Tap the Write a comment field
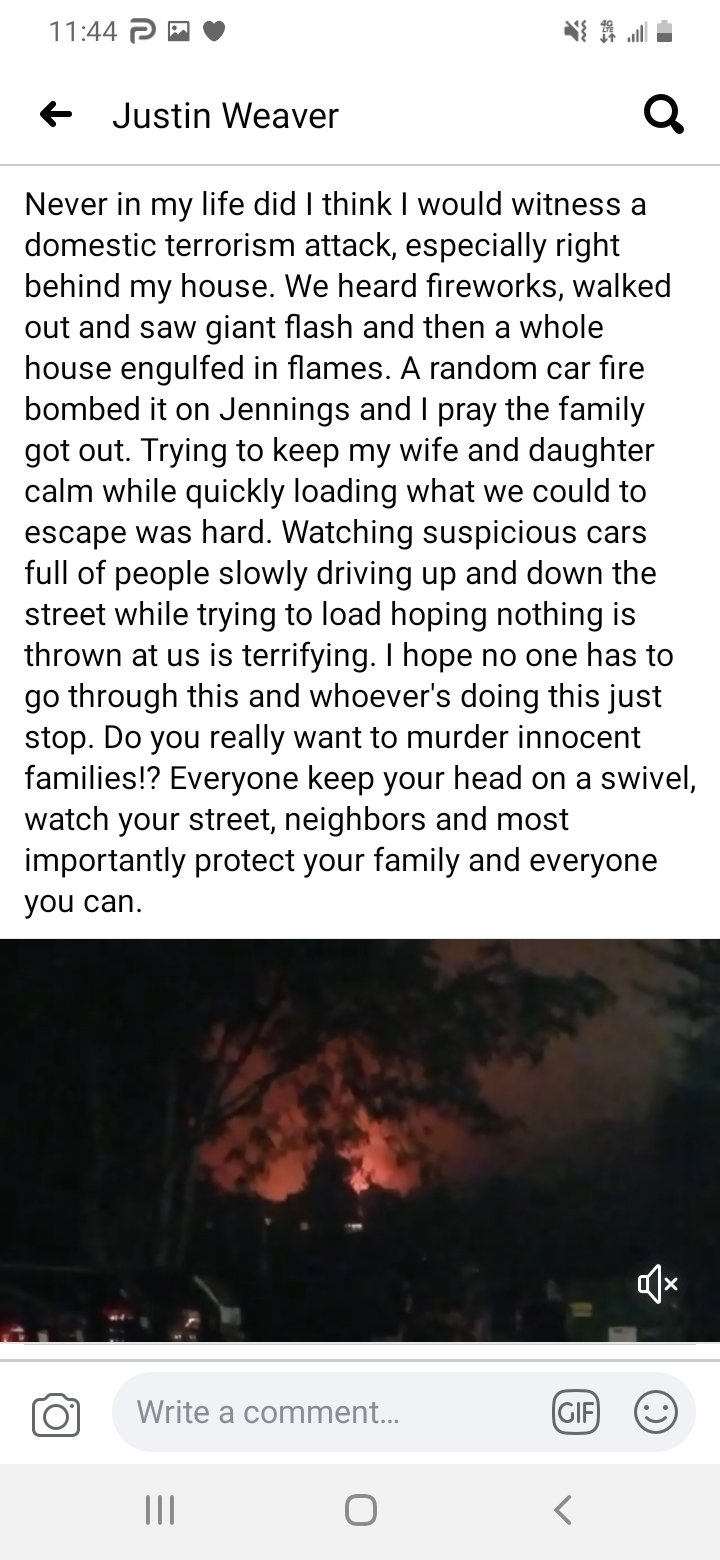Screen dimensions: 720x1560 pyautogui.click(x=330, y=1412)
